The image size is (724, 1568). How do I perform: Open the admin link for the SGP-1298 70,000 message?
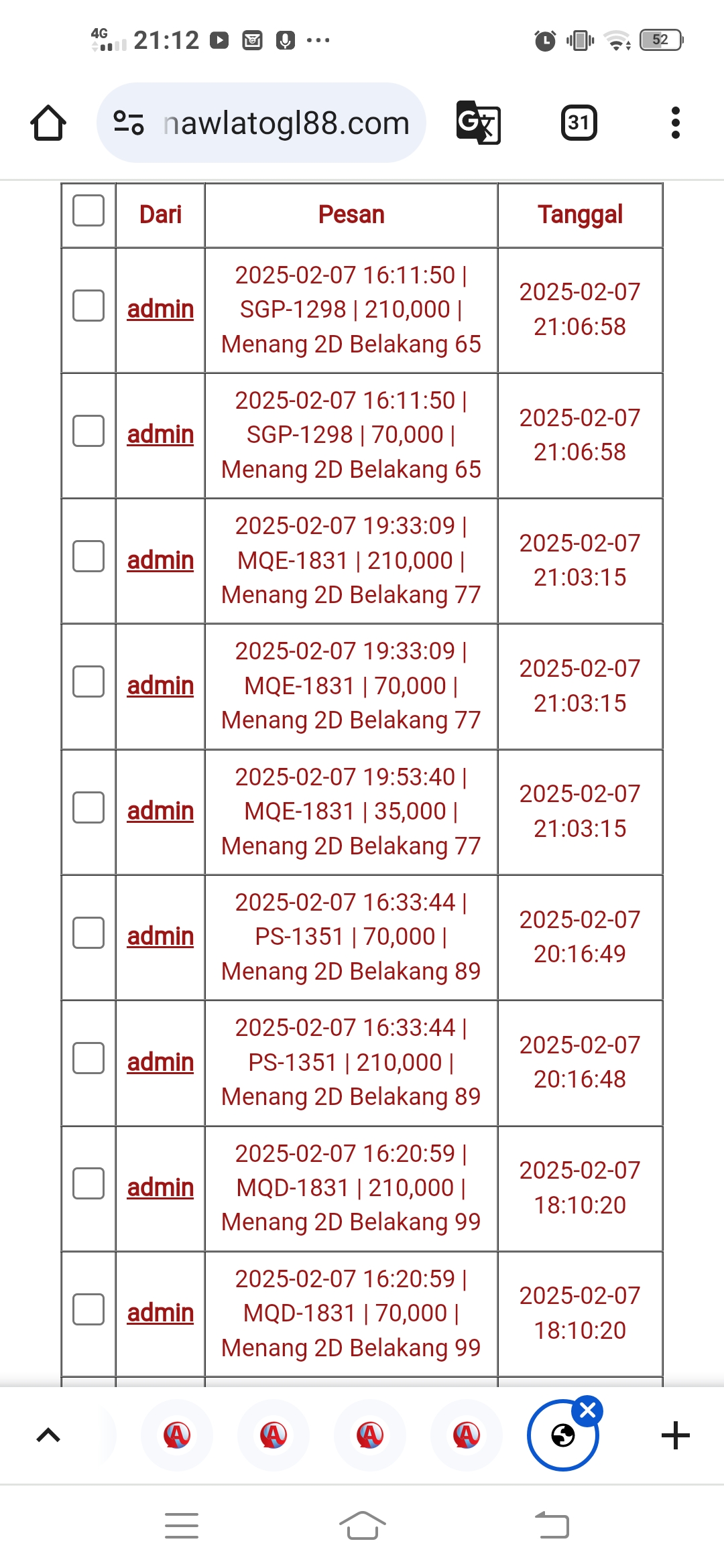[x=160, y=434]
